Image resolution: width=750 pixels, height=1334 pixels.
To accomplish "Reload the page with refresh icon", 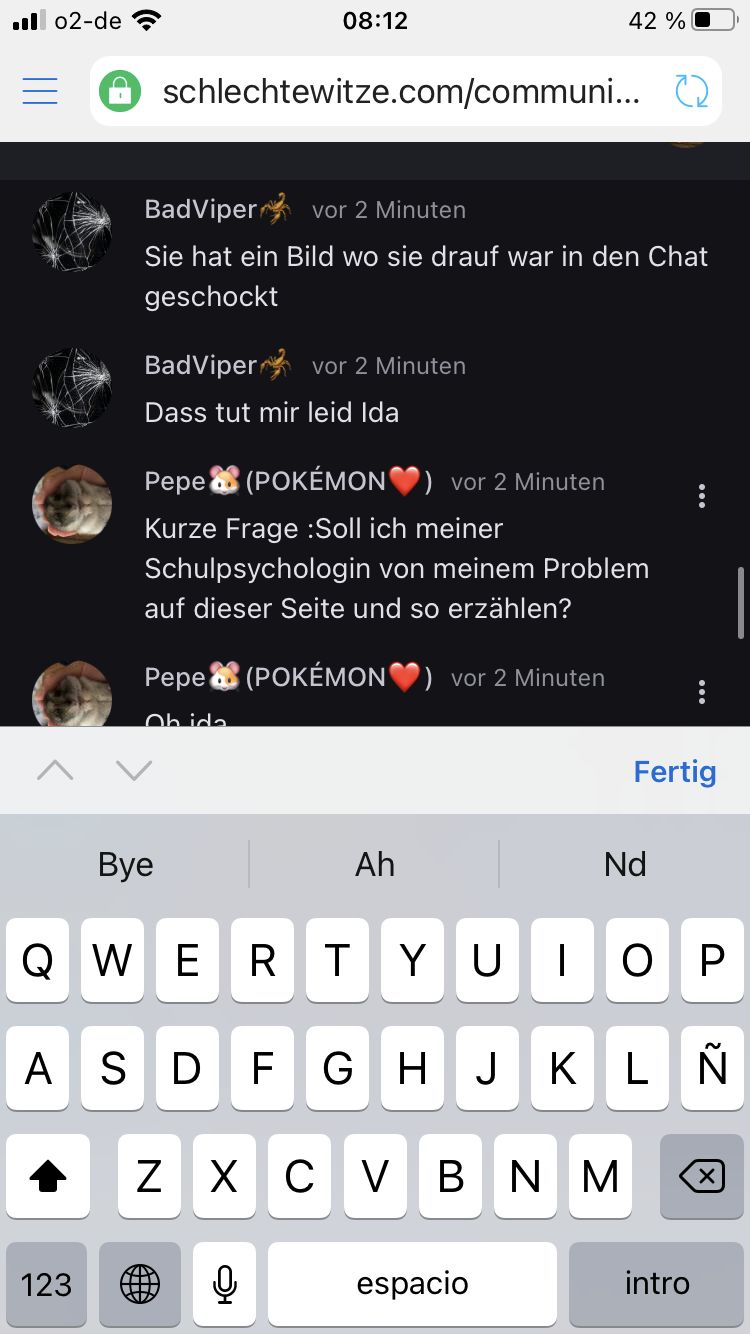I will 691,92.
